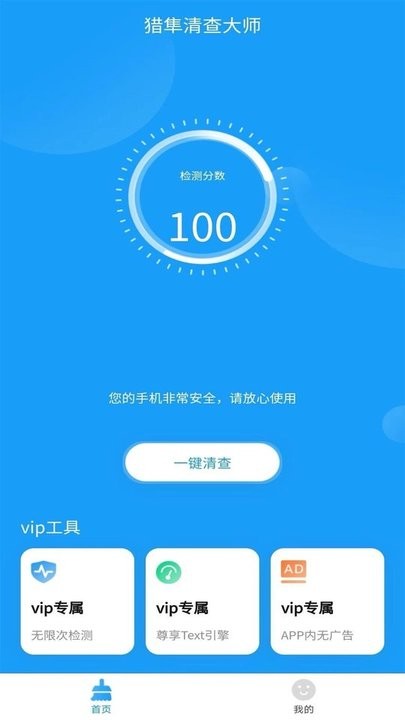Open the vip专属 尊享Text引擎 card

coord(202,601)
